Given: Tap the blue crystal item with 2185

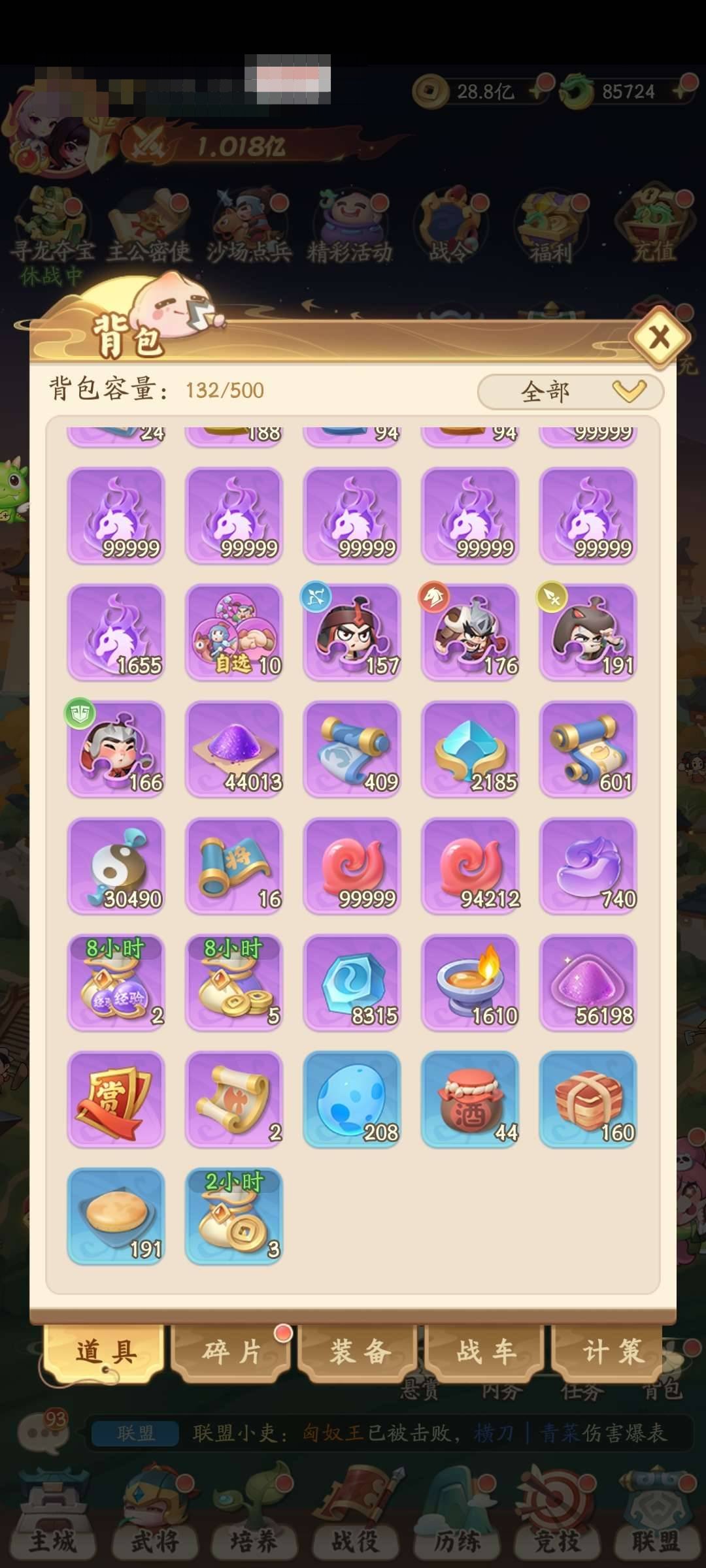Looking at the screenshot, I should [x=470, y=749].
